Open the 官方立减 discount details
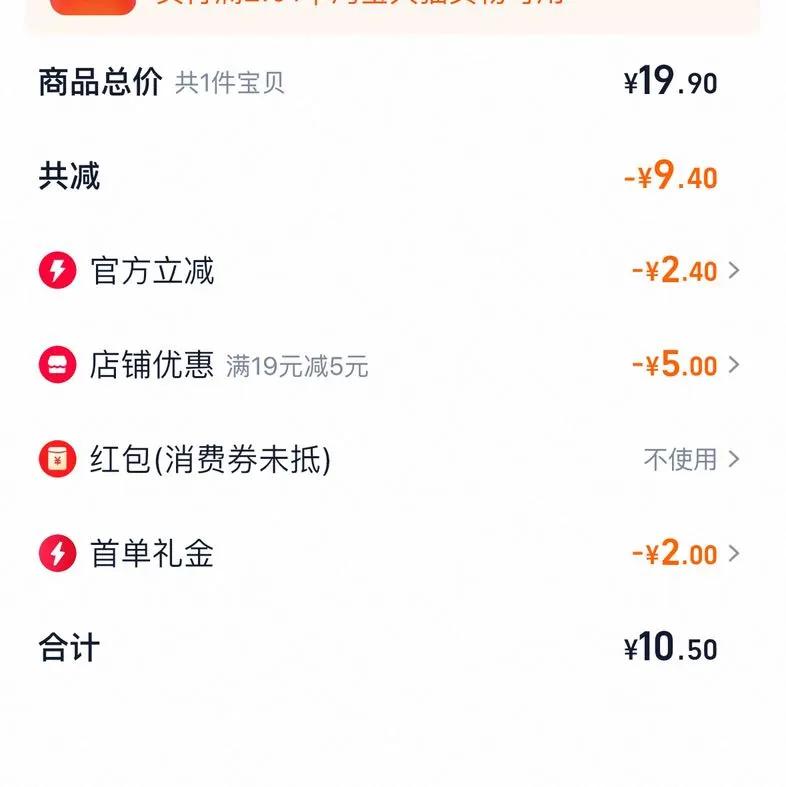 coord(733,270)
